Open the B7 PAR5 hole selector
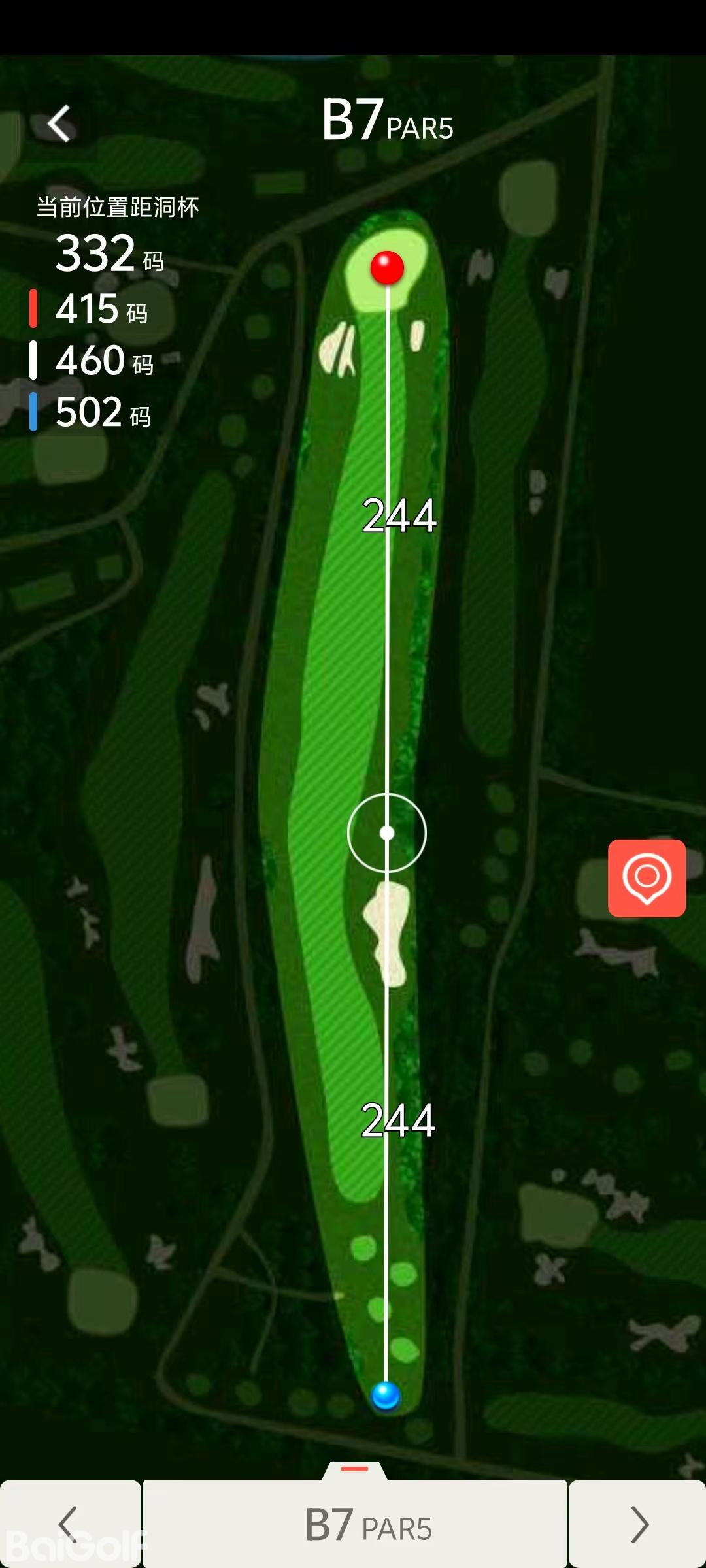Image resolution: width=706 pixels, height=1568 pixels. tap(355, 1525)
